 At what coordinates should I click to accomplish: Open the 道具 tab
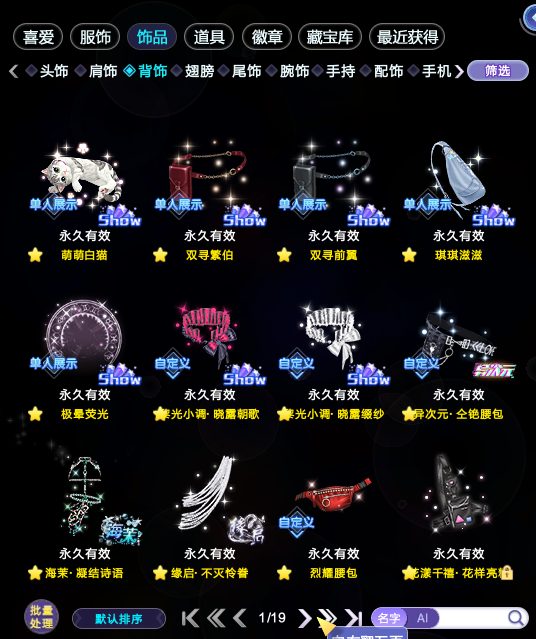[209, 37]
